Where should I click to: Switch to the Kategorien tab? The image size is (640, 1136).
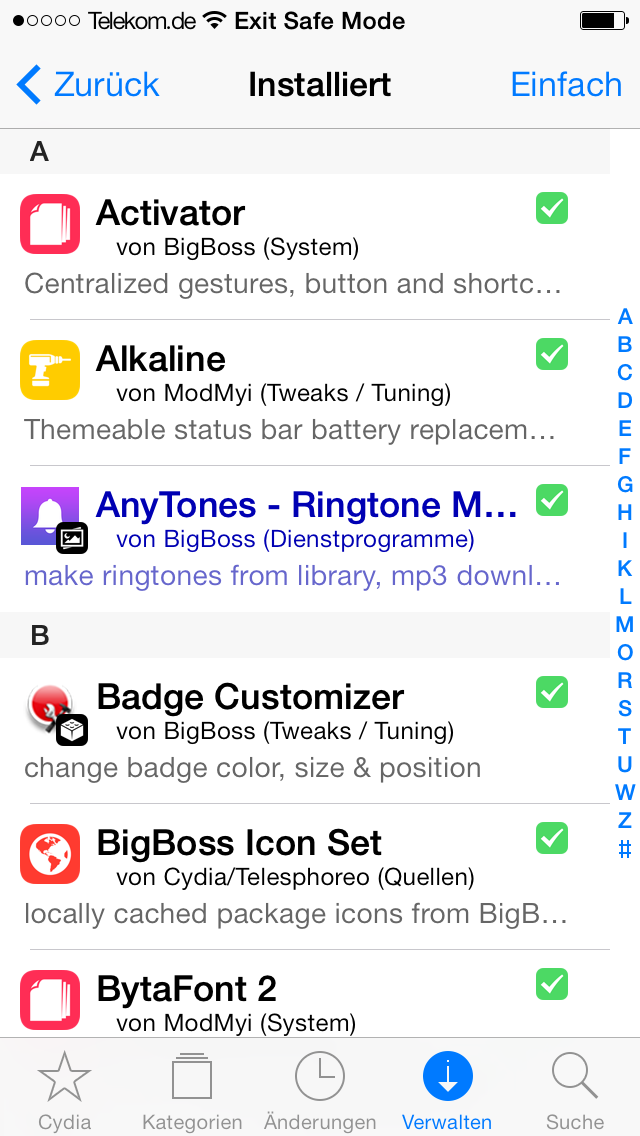[192, 1088]
